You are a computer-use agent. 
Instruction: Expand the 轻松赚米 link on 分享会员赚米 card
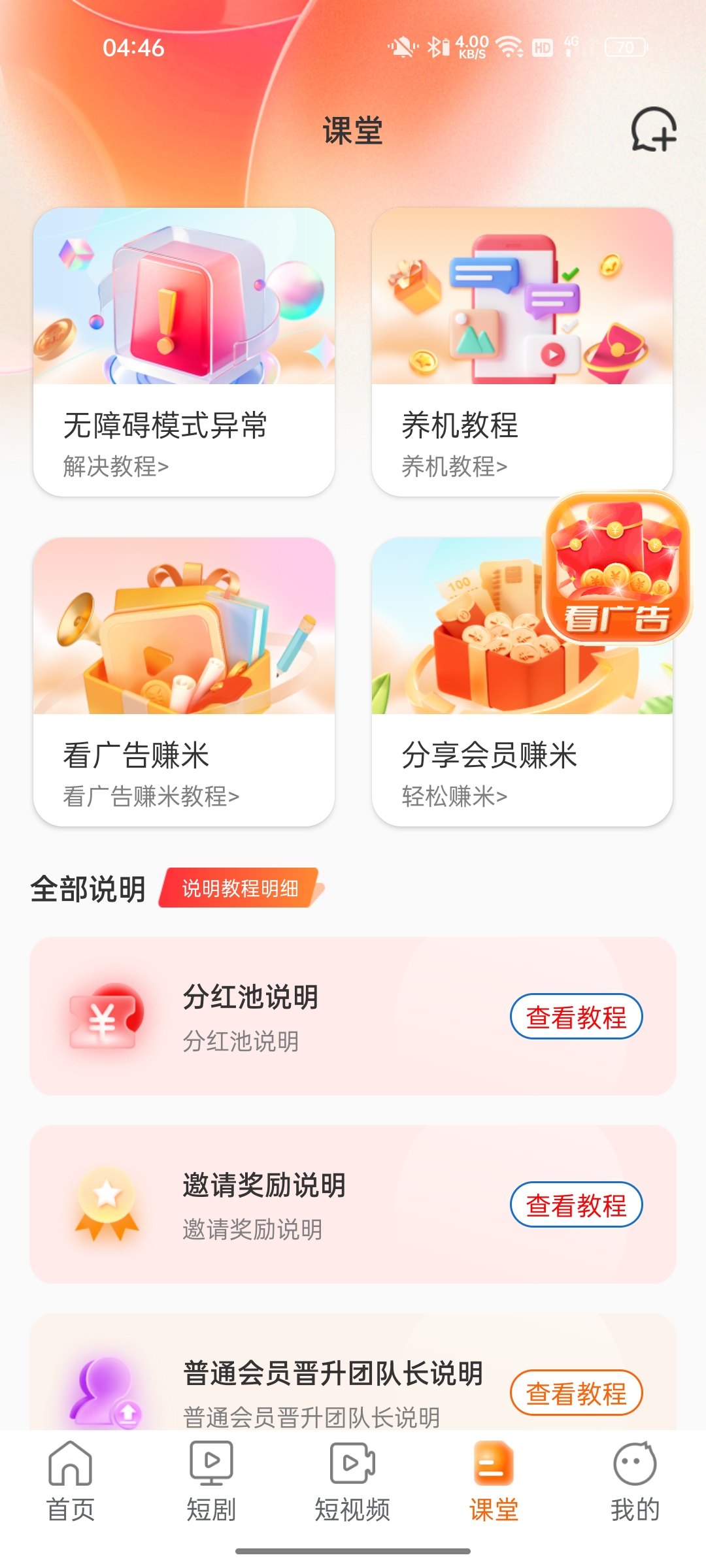coord(454,798)
